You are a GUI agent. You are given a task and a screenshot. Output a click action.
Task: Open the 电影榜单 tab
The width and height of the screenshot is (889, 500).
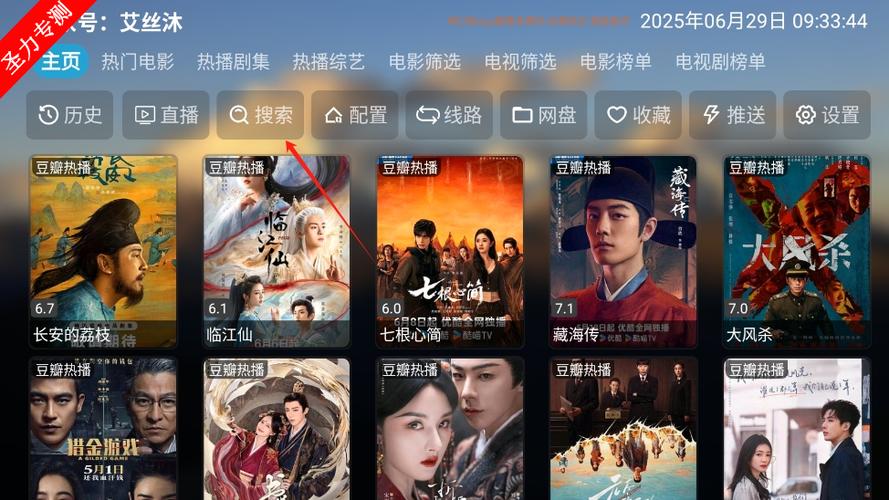coord(616,62)
